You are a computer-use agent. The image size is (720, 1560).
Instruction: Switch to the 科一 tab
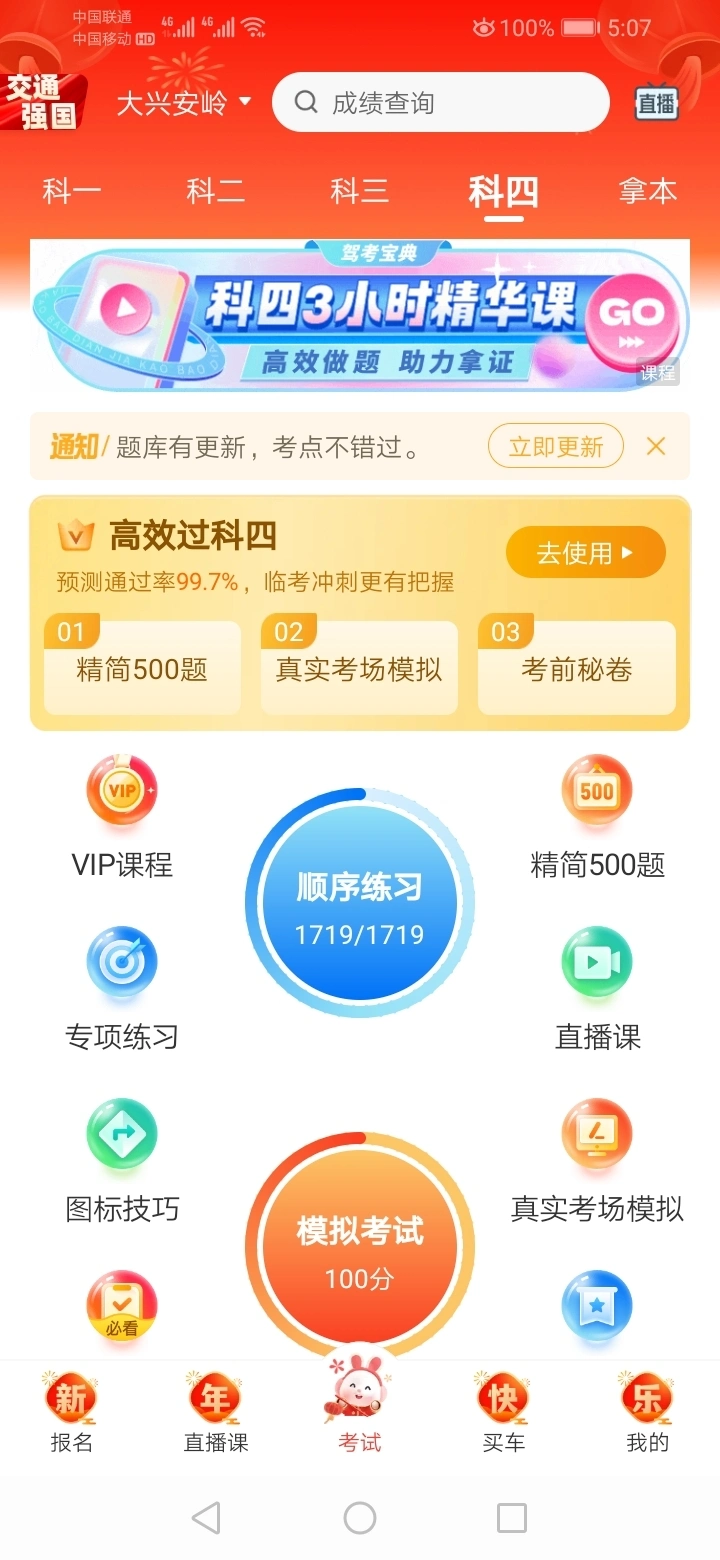[x=72, y=191]
